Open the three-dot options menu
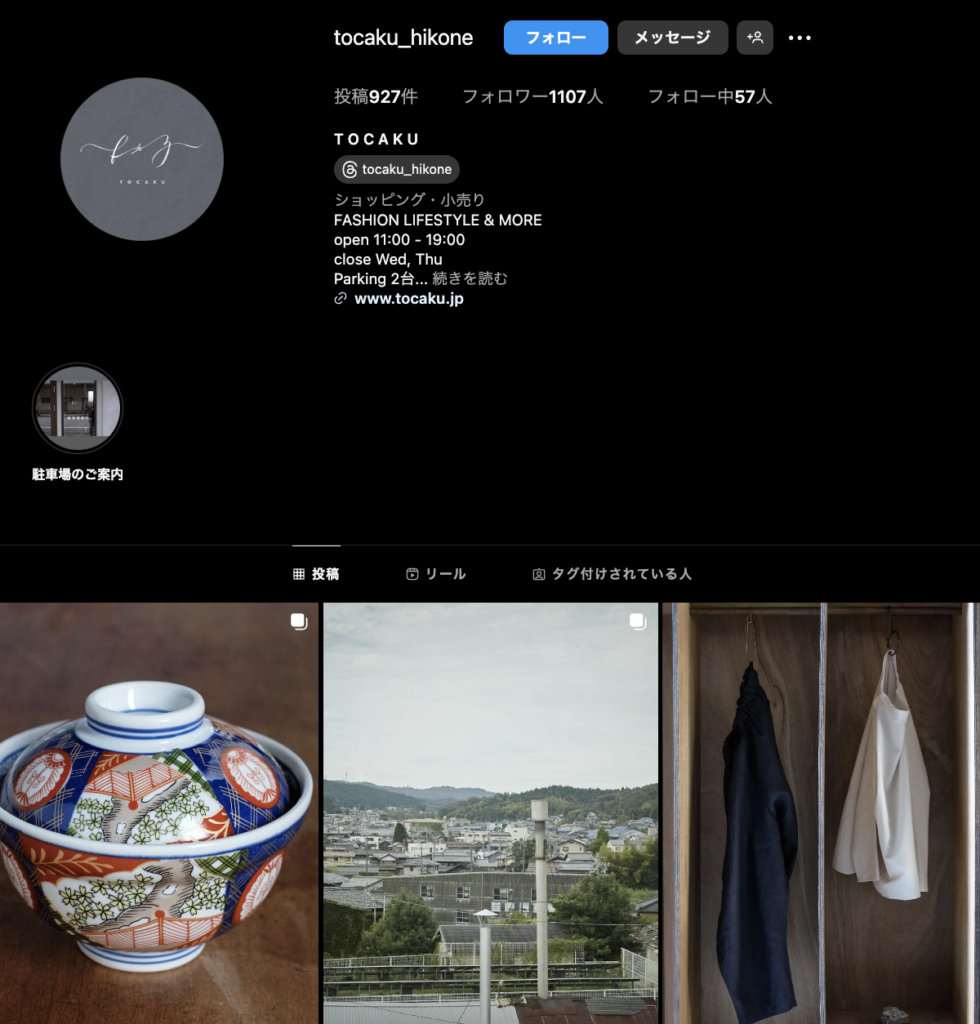Image resolution: width=980 pixels, height=1024 pixels. (799, 38)
